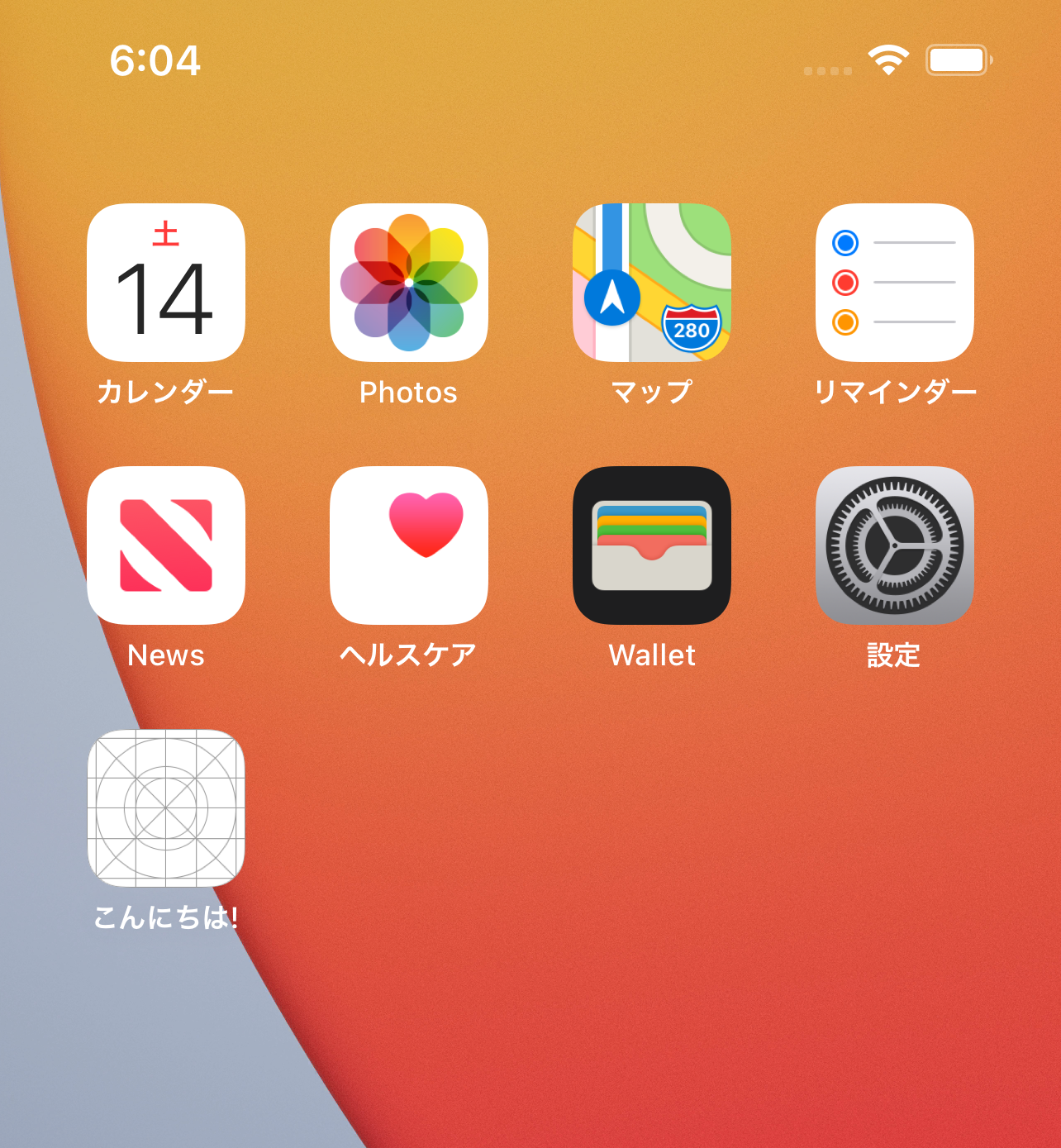Open the マップ maps app
Viewport: 1061px width, 1148px height.
[652, 283]
